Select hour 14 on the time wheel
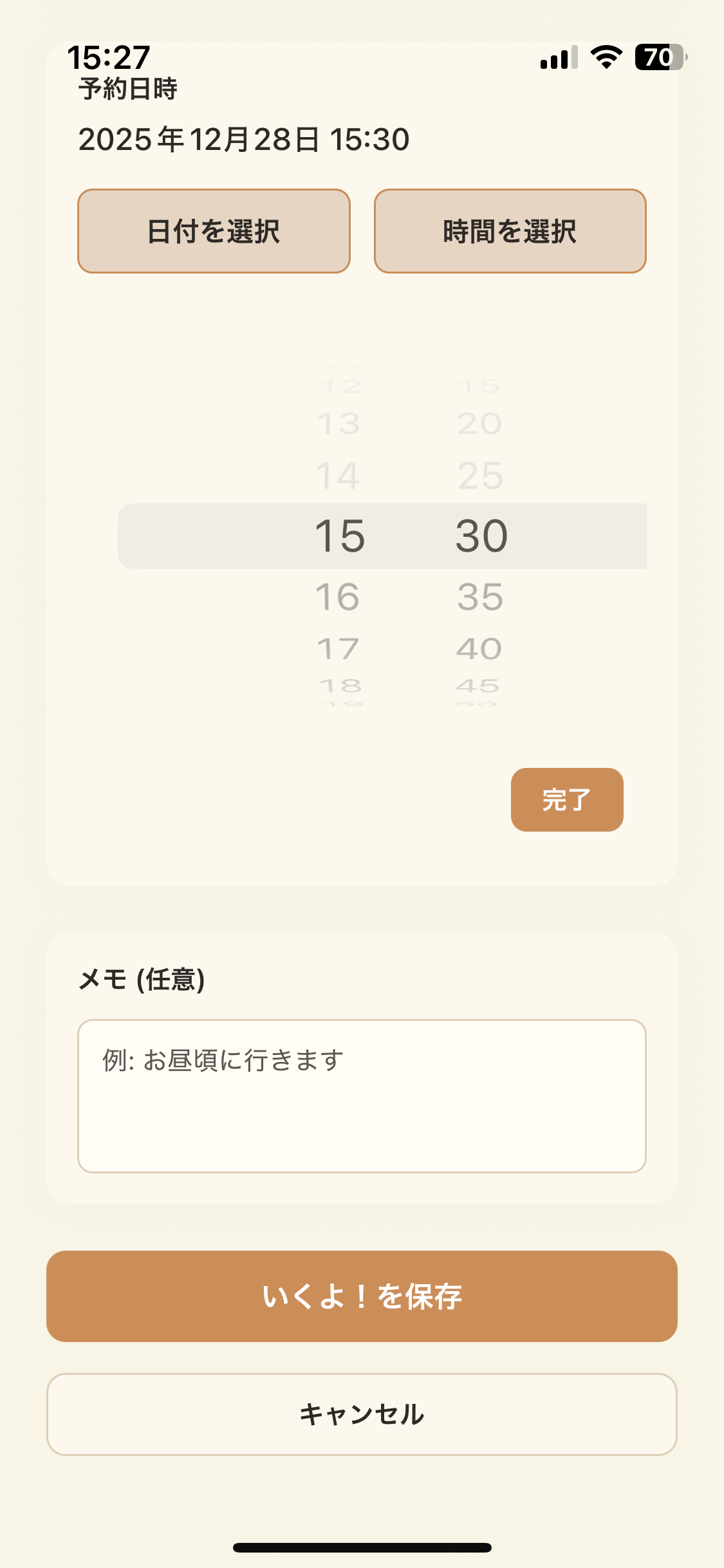 pyautogui.click(x=341, y=475)
